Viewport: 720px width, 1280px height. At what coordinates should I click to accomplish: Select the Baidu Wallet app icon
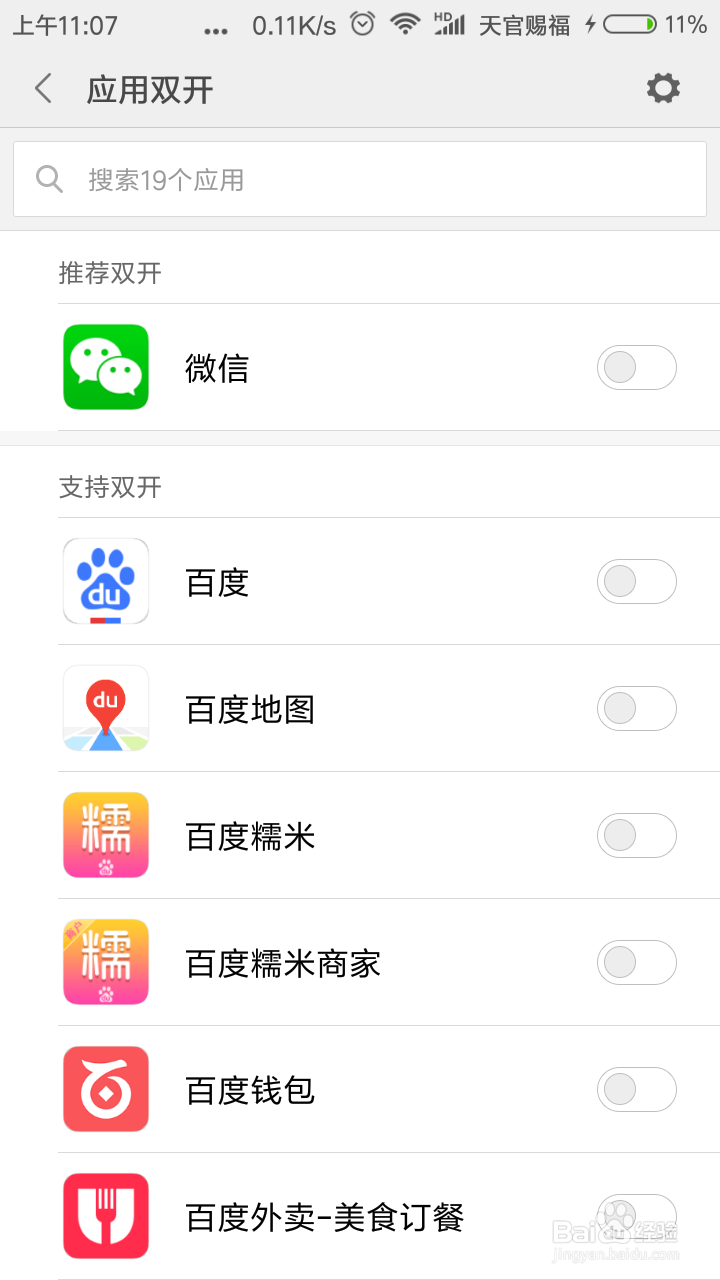(x=106, y=1089)
